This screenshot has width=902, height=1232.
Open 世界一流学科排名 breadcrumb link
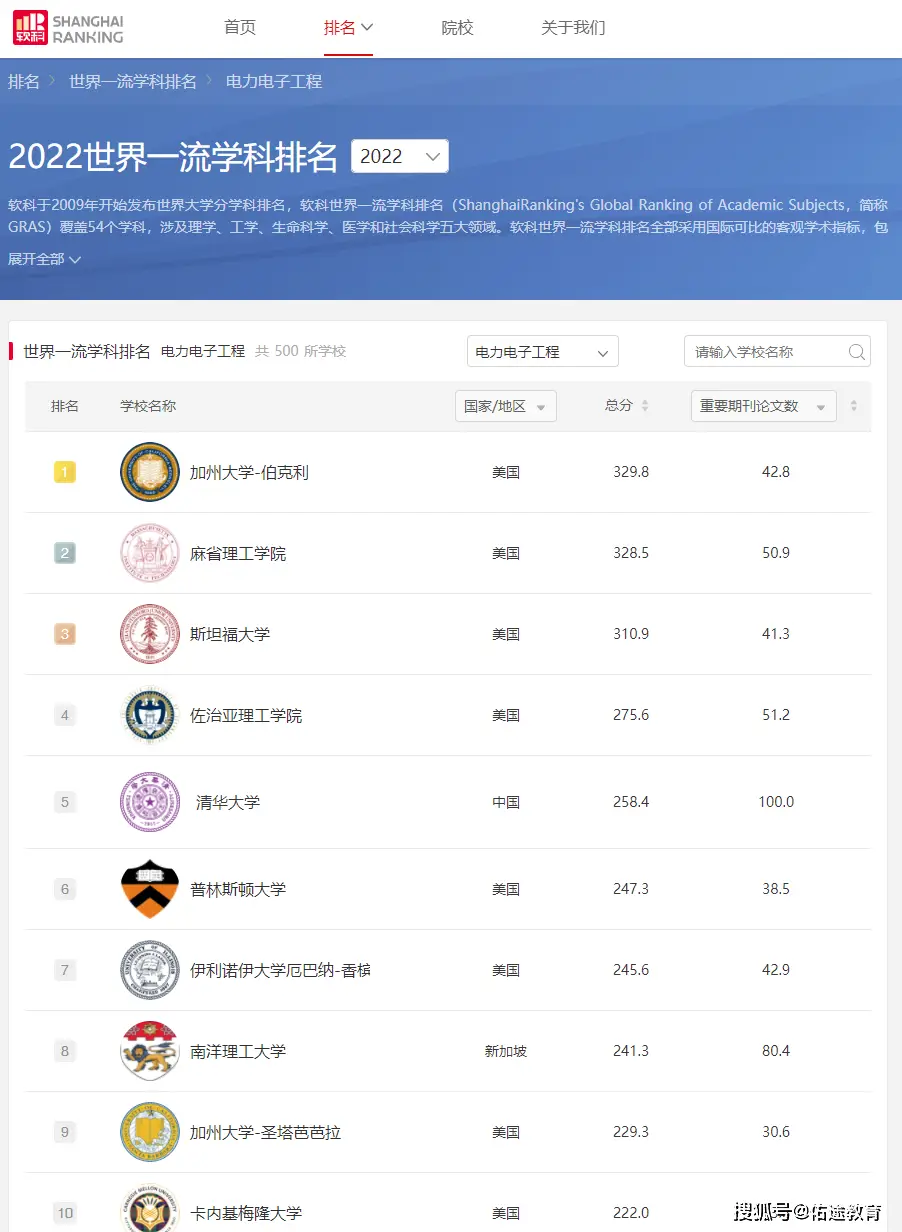[133, 82]
